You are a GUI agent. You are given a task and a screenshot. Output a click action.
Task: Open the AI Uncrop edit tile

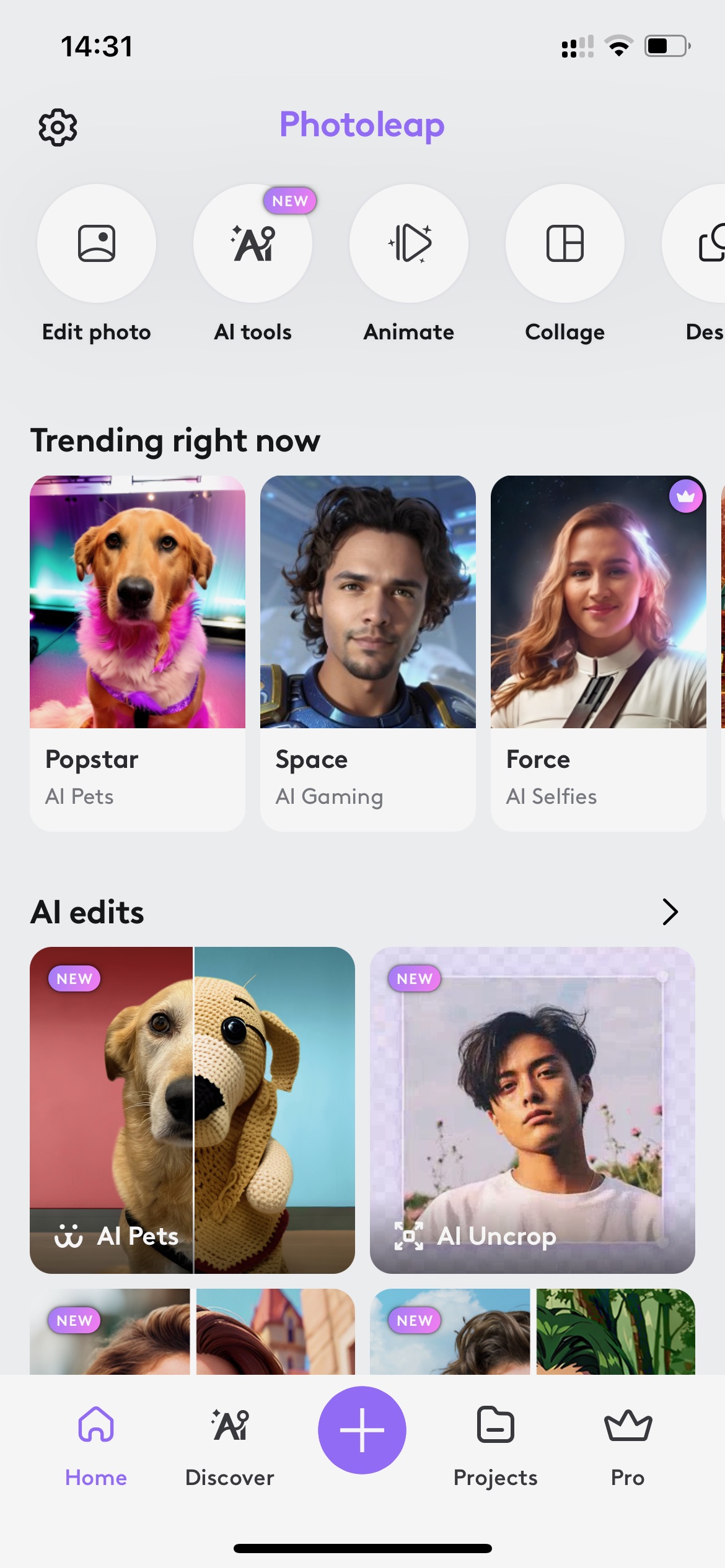[532, 1110]
